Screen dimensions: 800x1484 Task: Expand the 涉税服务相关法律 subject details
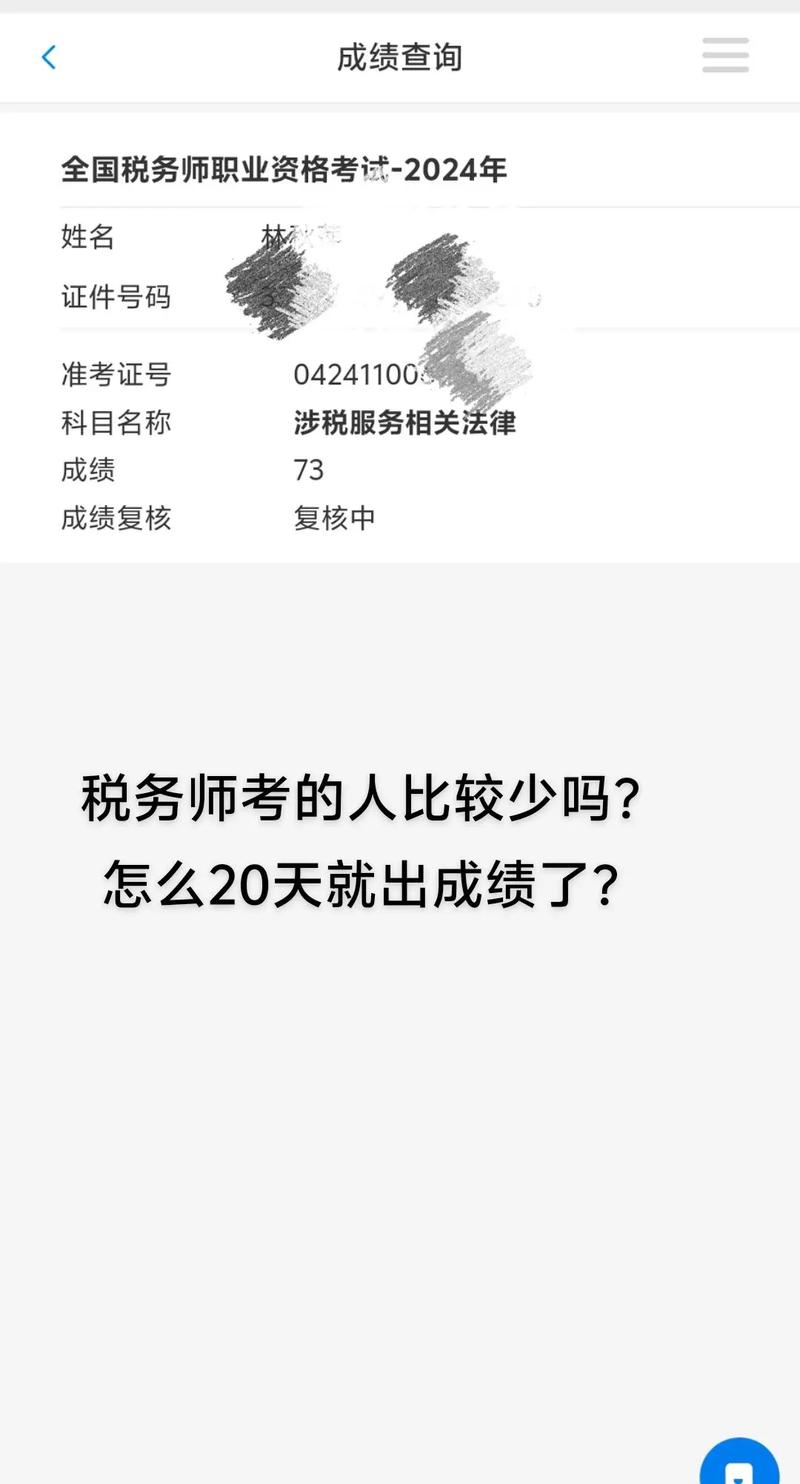tap(404, 423)
